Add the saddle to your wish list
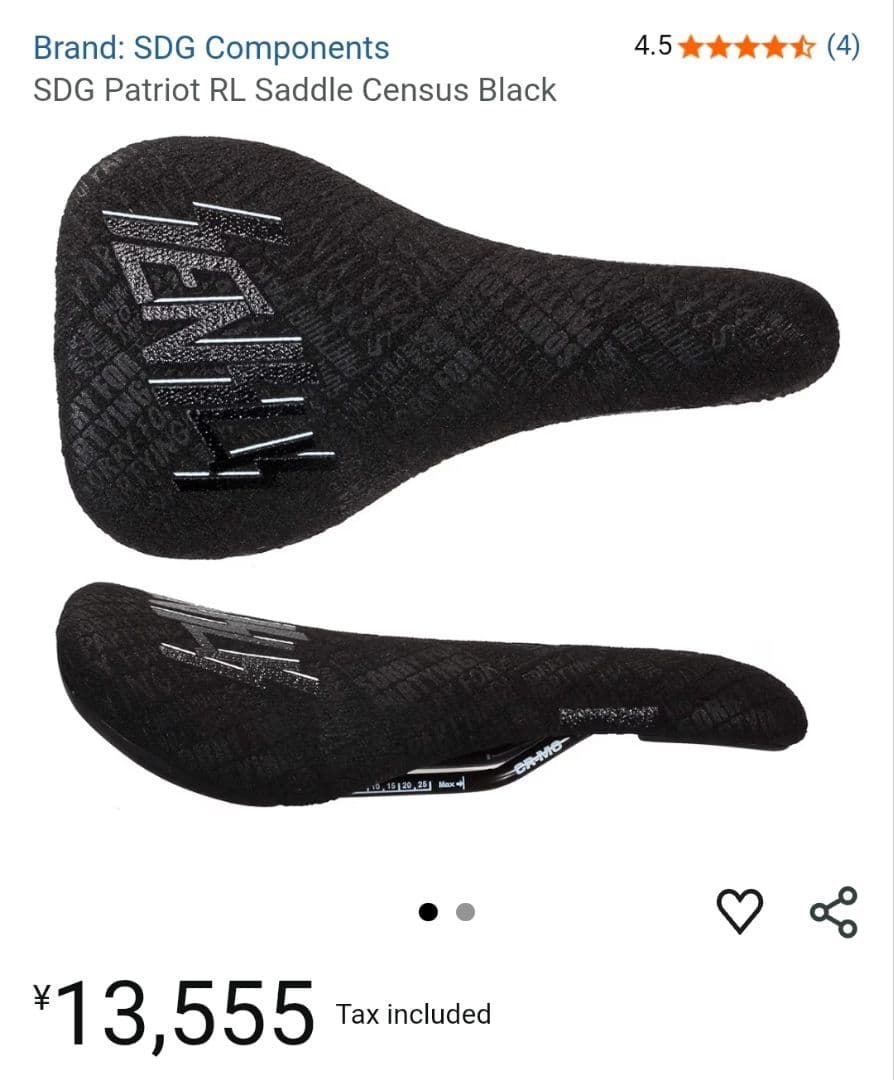Viewport: 894px width, 1080px height. pos(740,910)
